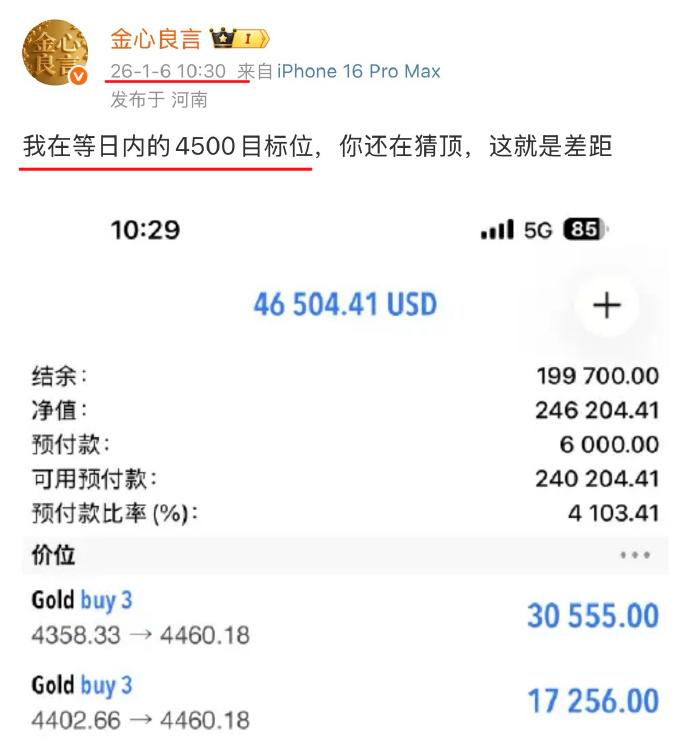
Task: Tap the iPhone 16 Pro Max source link
Action: [x=358, y=72]
